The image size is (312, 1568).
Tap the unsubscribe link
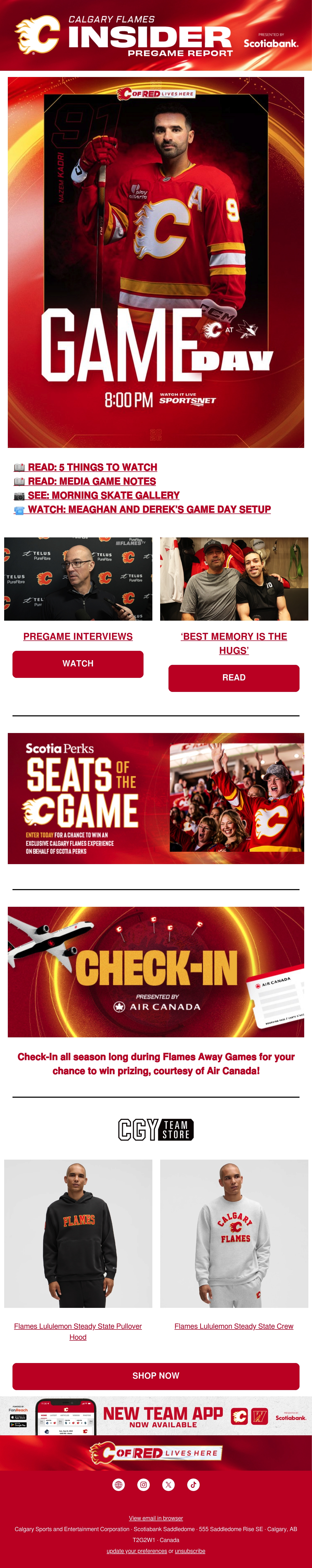190,1550
